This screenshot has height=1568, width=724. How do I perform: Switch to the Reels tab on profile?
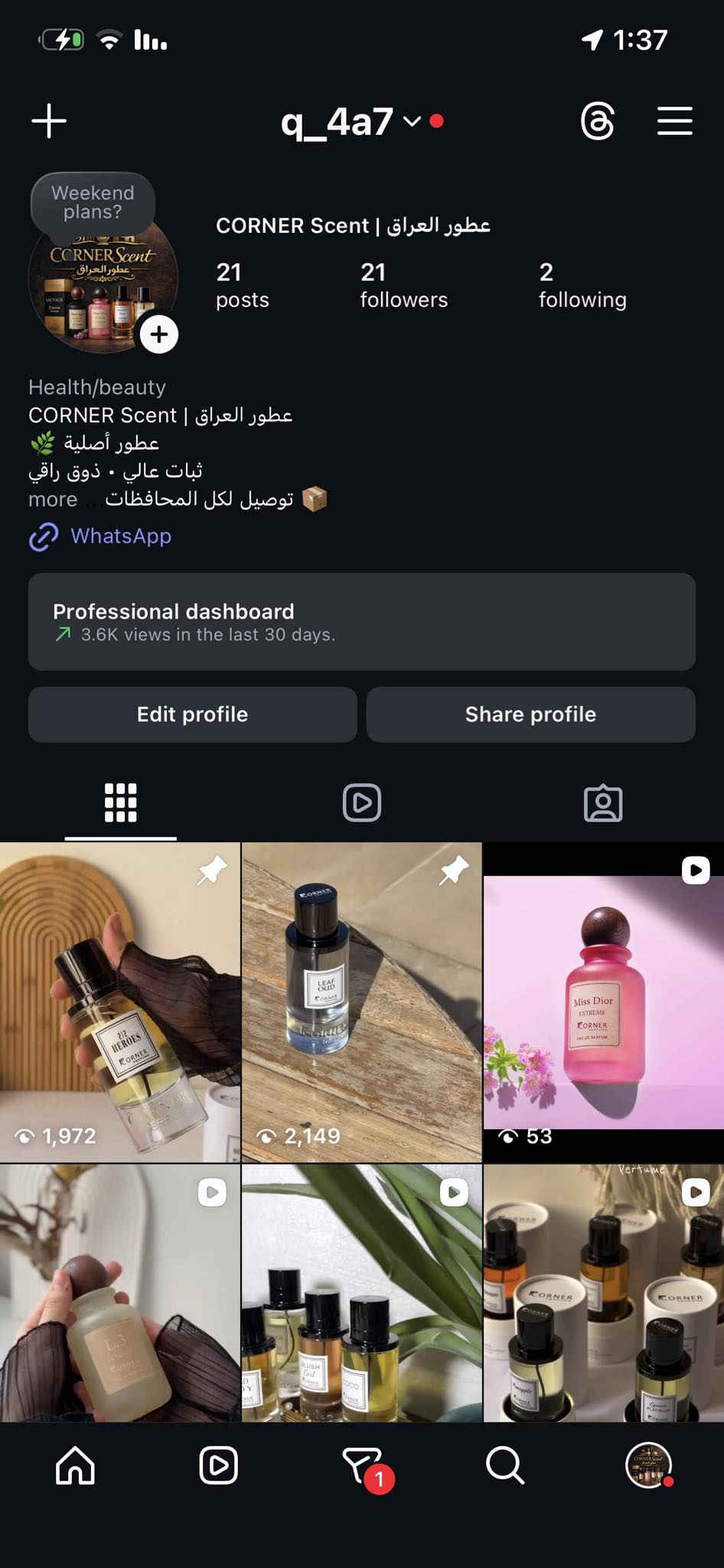(x=361, y=802)
